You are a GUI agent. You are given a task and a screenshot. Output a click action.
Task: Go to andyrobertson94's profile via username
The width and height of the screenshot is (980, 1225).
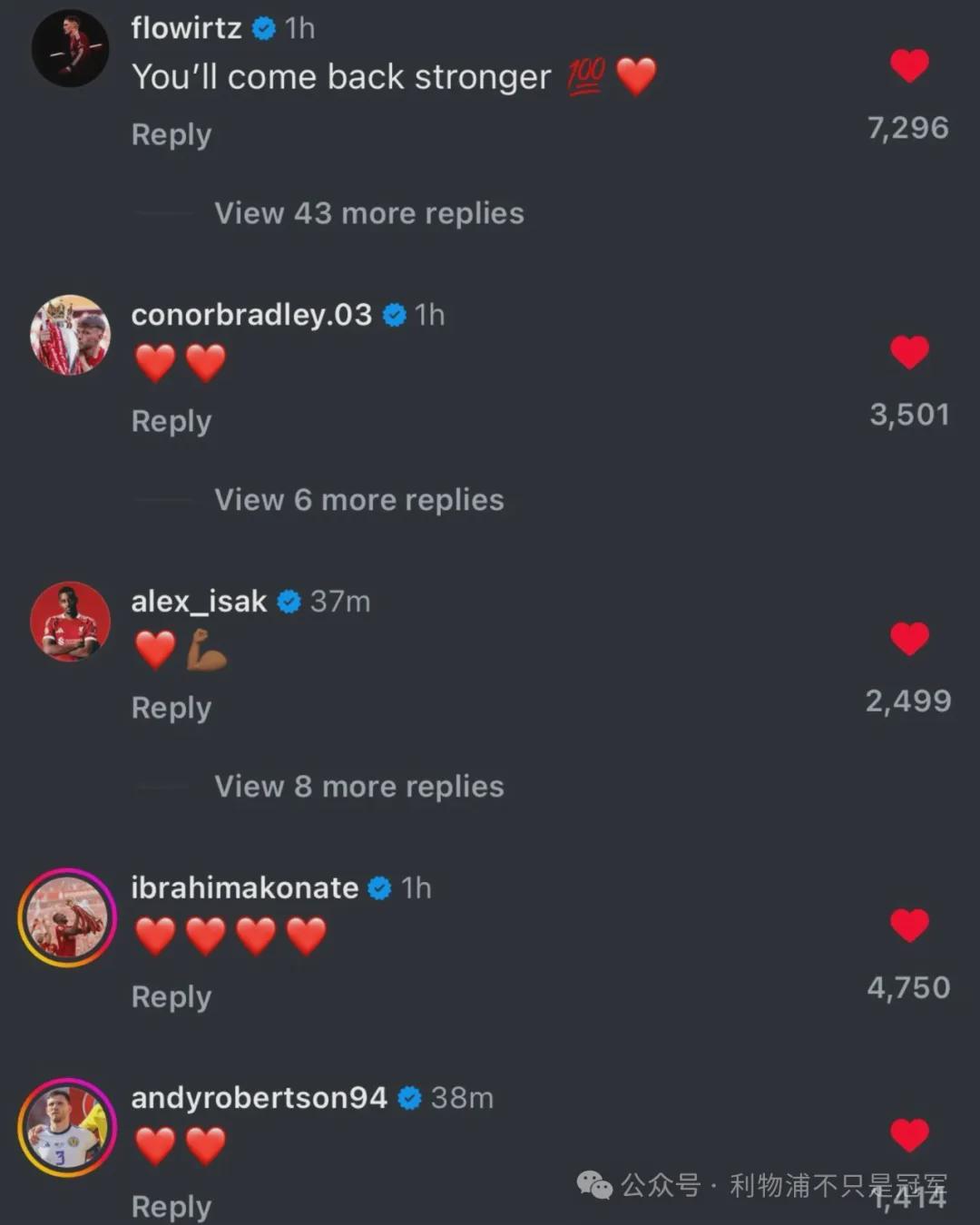pos(259,1098)
